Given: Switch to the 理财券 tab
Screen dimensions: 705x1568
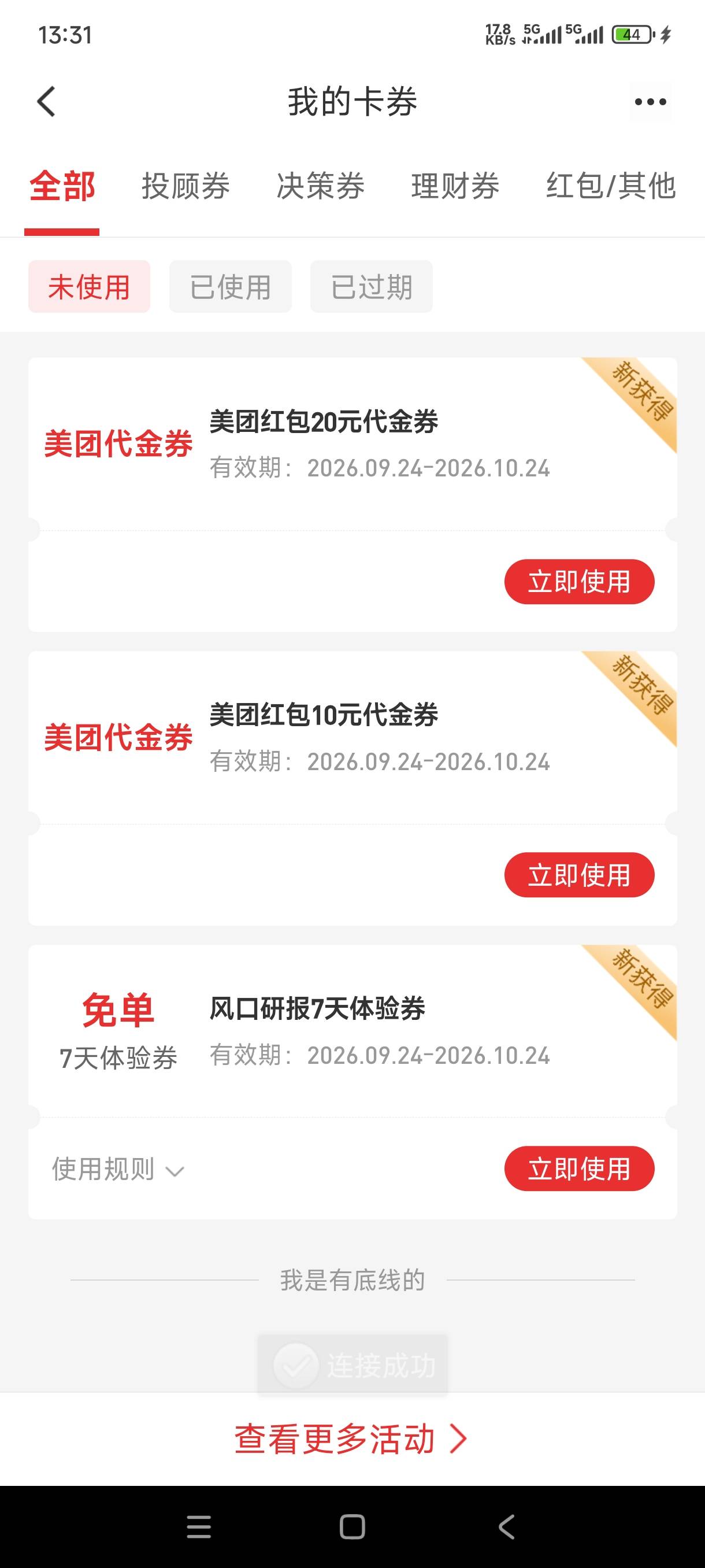Looking at the screenshot, I should 455,186.
